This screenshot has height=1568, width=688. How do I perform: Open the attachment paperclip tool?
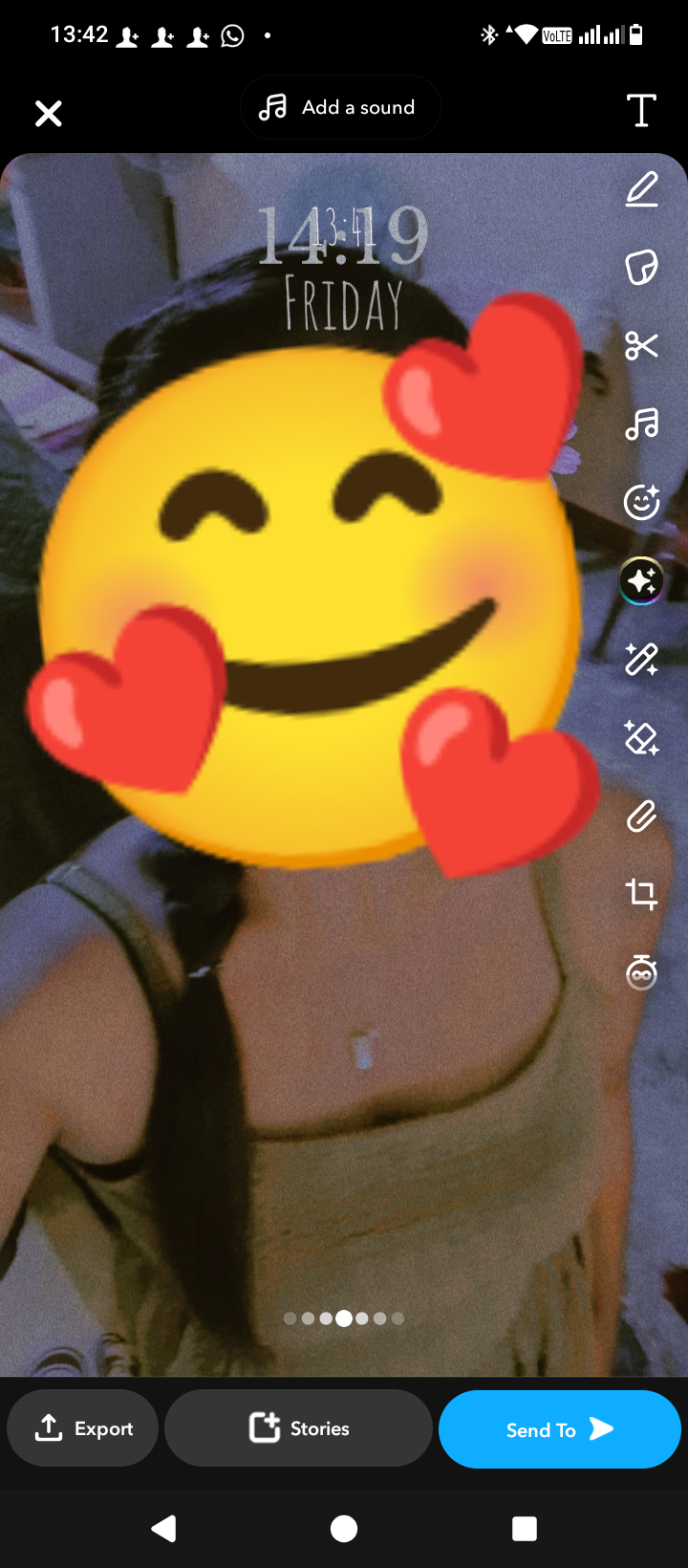click(641, 816)
